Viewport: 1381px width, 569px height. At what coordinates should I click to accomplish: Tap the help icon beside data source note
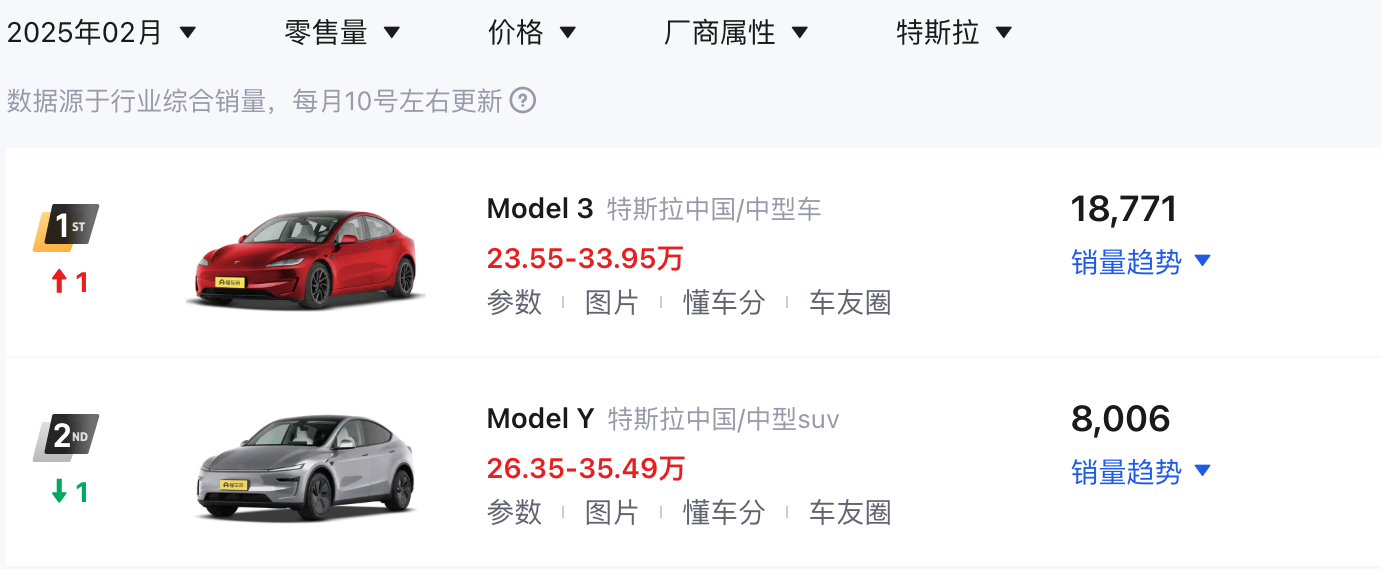(523, 101)
